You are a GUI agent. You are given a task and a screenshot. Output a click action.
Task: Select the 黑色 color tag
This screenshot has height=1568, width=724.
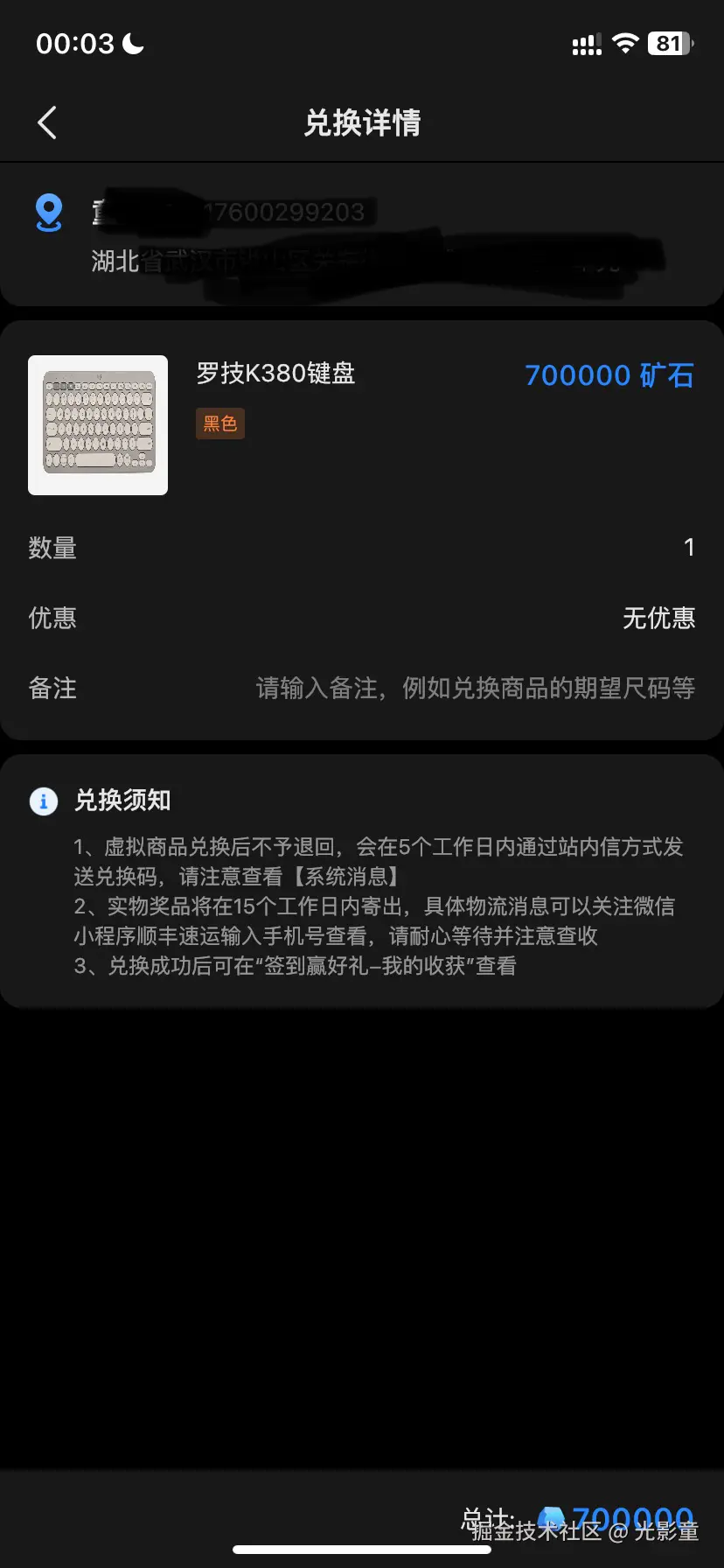coord(219,423)
